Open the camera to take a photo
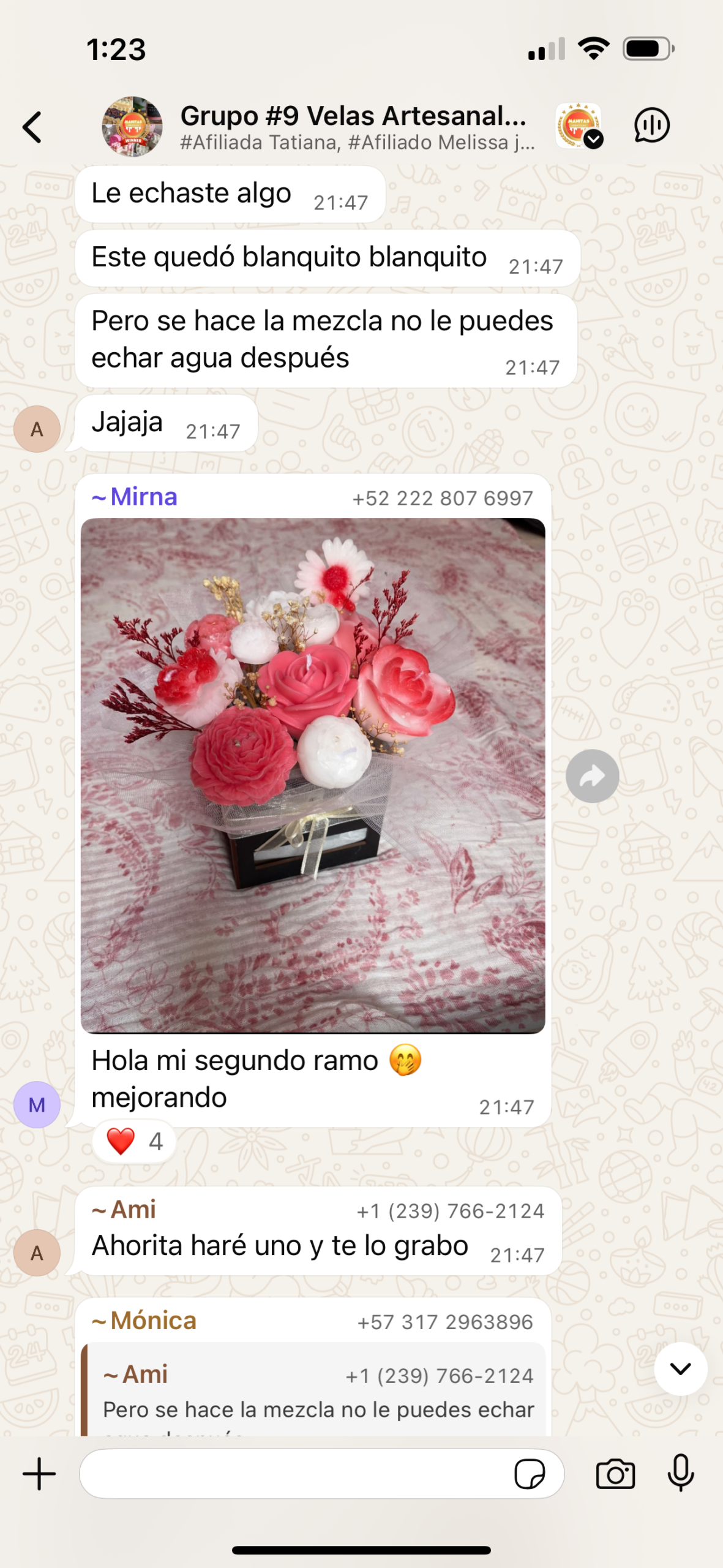Viewport: 723px width, 1568px height. (x=615, y=1474)
